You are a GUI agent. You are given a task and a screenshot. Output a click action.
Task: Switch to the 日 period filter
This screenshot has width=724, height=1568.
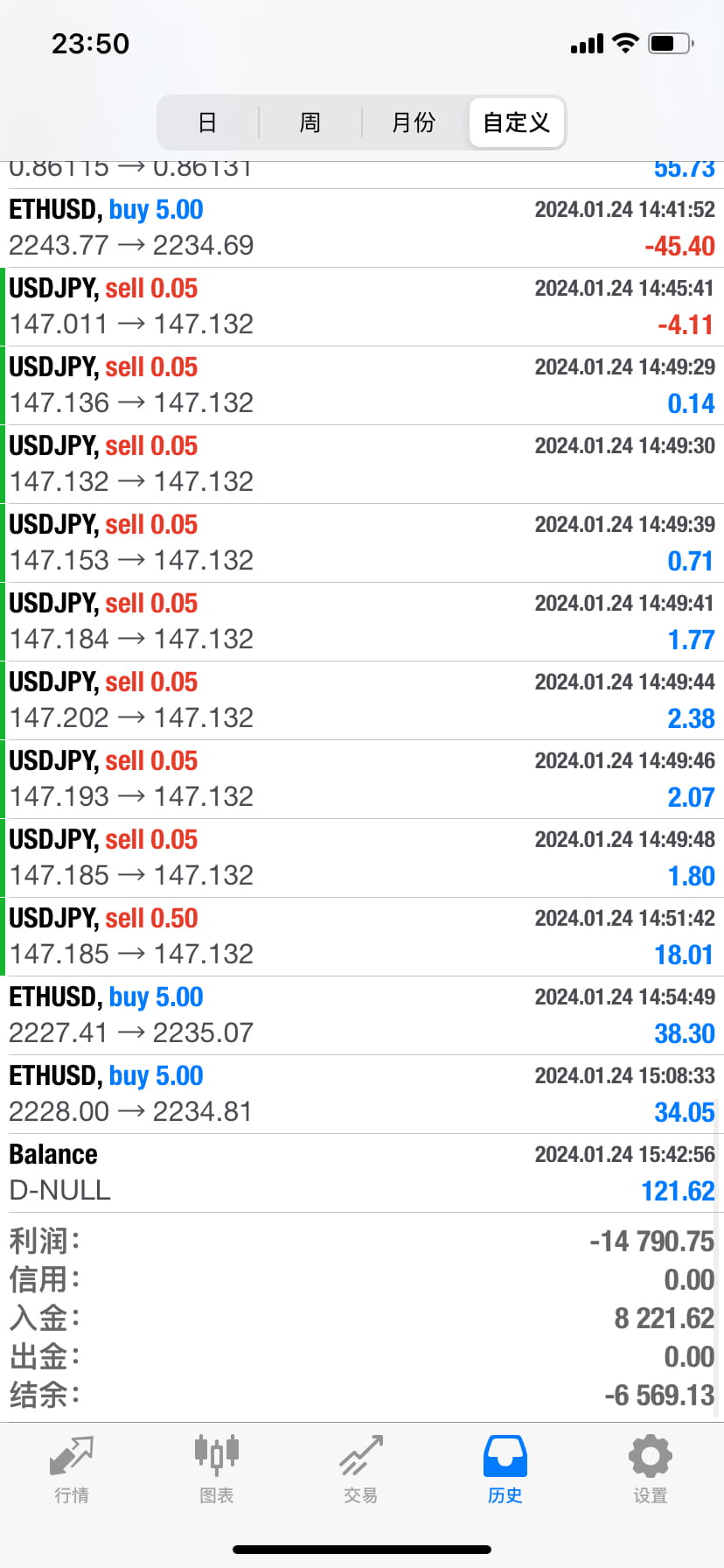(207, 122)
